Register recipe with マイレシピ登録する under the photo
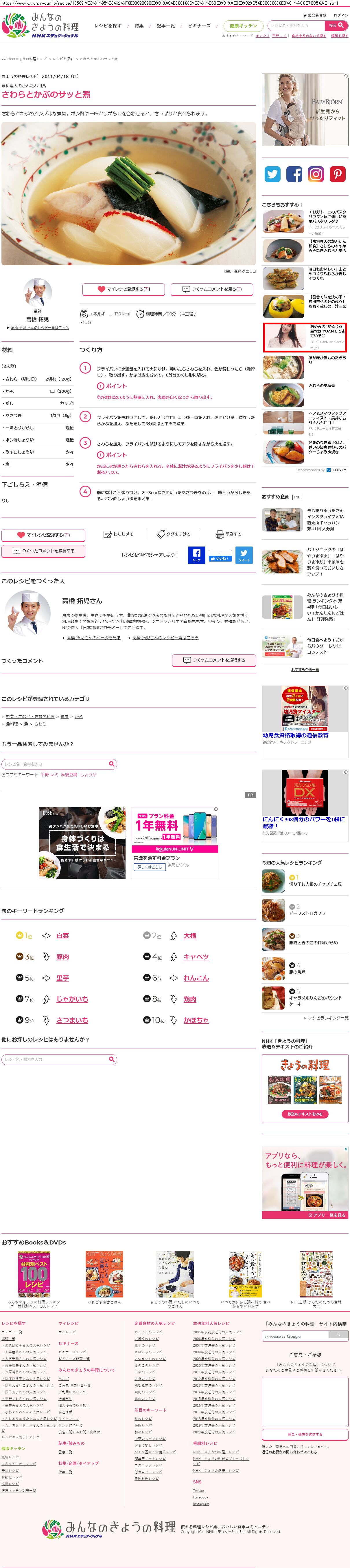The height and width of the screenshot is (1568, 350). coord(124,289)
